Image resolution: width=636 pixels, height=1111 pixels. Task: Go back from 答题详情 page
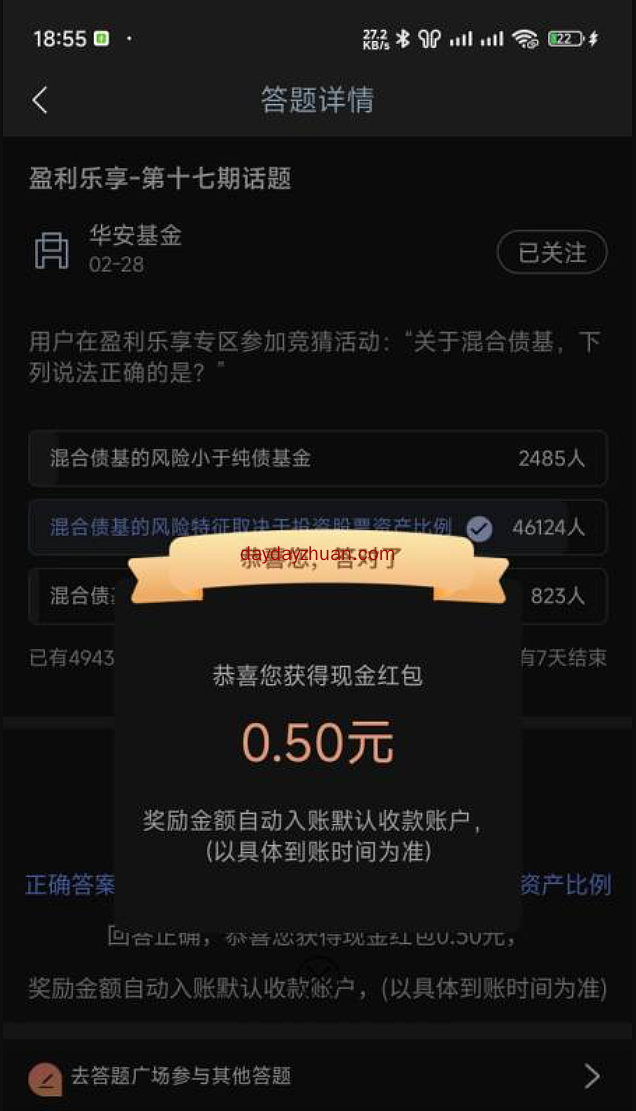tap(40, 100)
